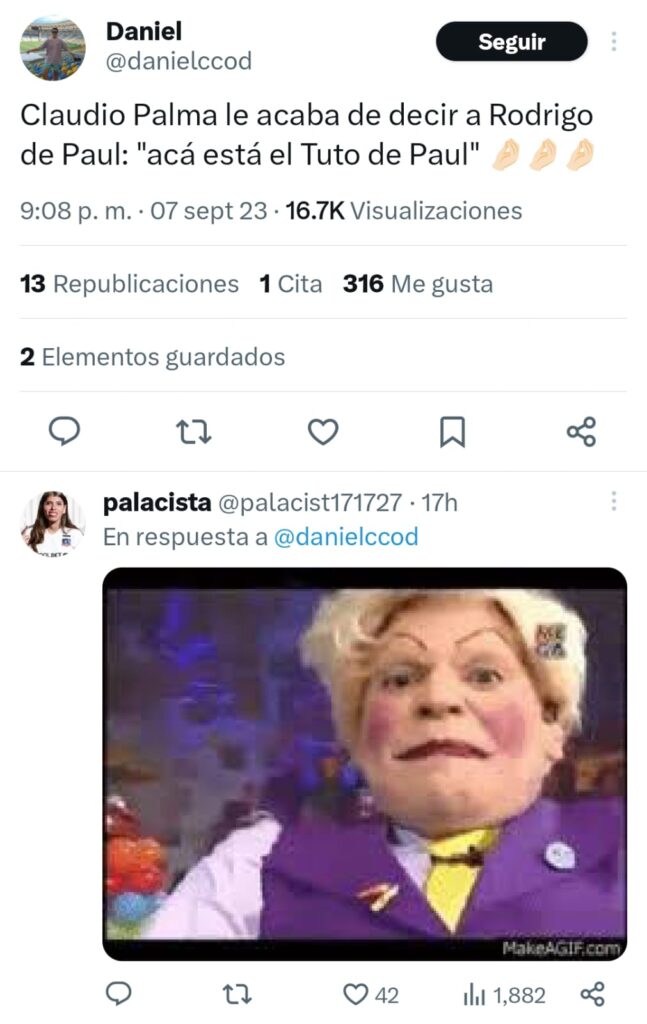View the 13 Republicaciones list
The height and width of the screenshot is (1024, 647).
click(129, 284)
